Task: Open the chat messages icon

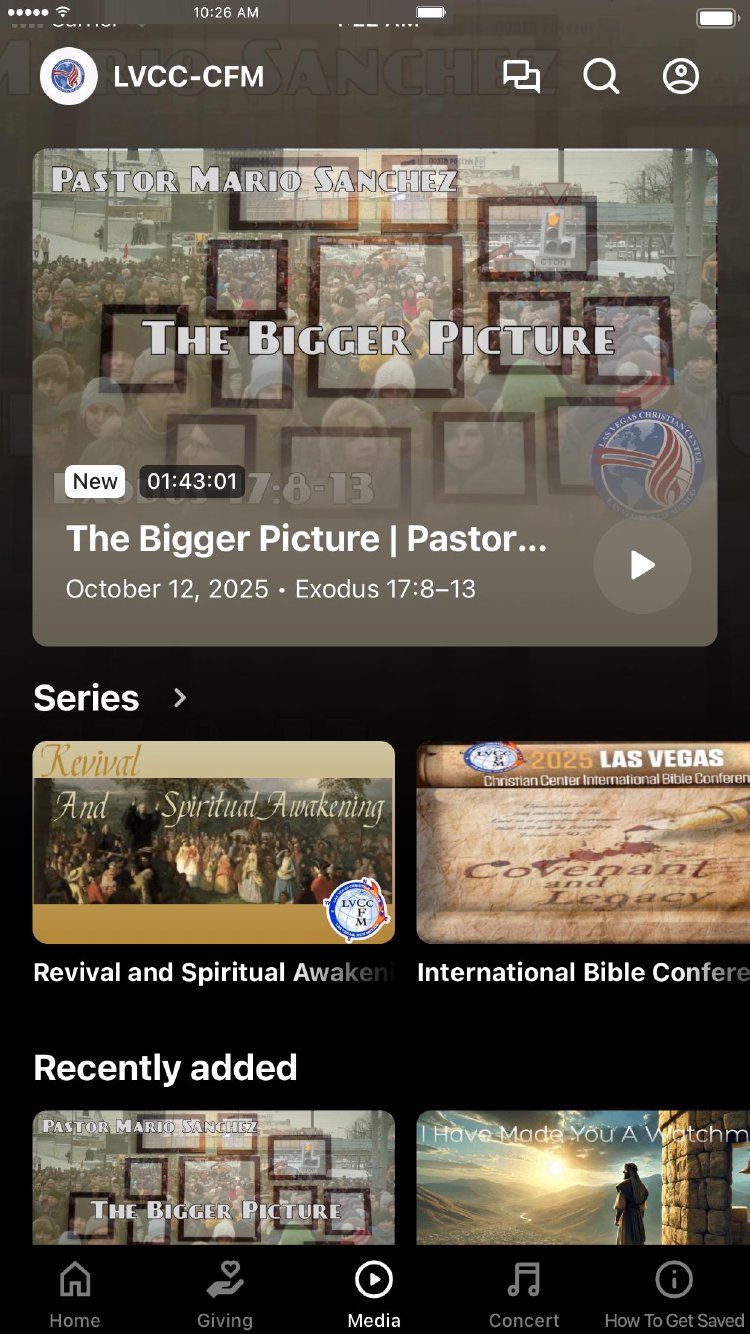Action: pyautogui.click(x=521, y=76)
